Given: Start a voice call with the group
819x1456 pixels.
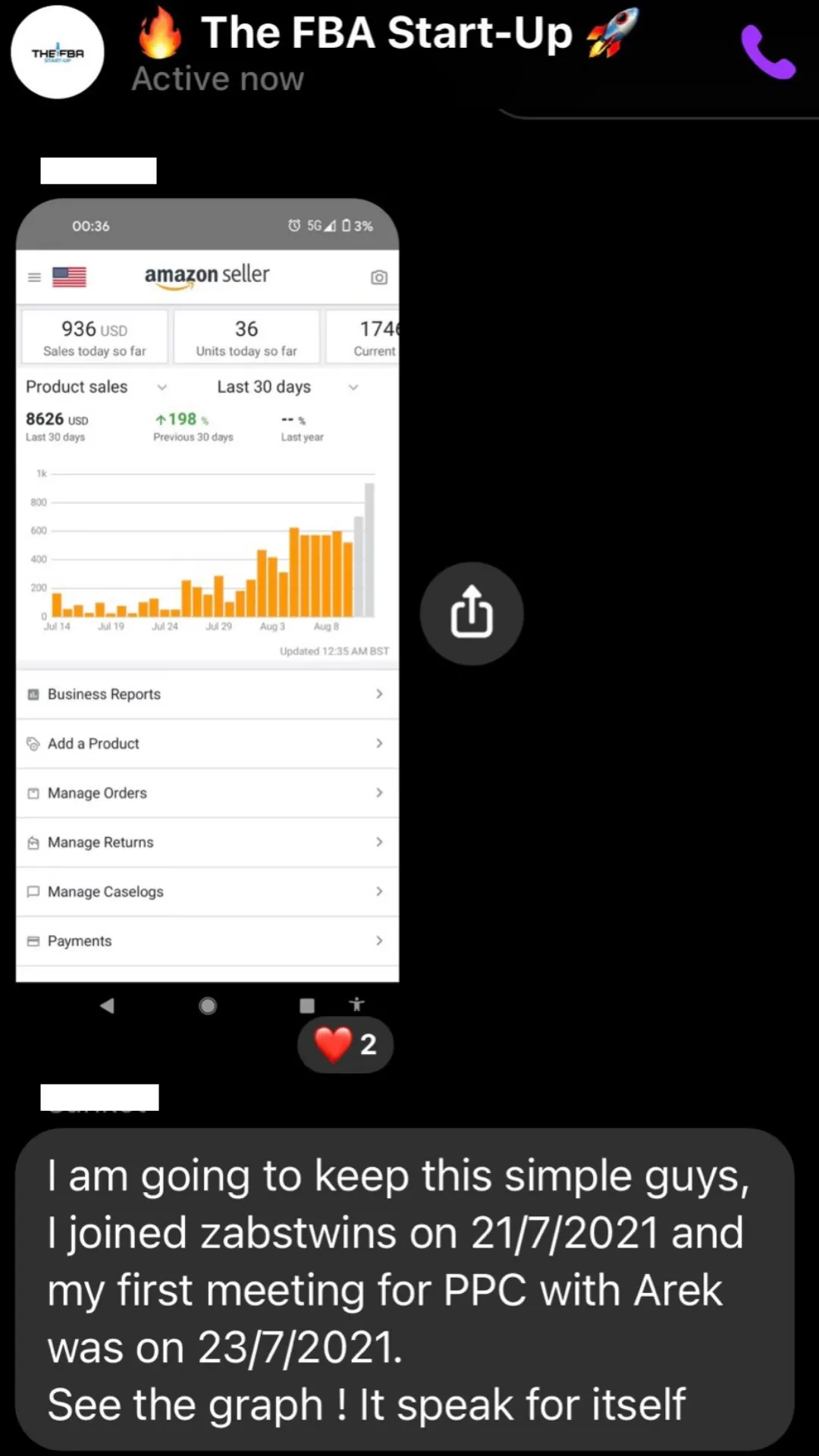Looking at the screenshot, I should click(x=767, y=53).
